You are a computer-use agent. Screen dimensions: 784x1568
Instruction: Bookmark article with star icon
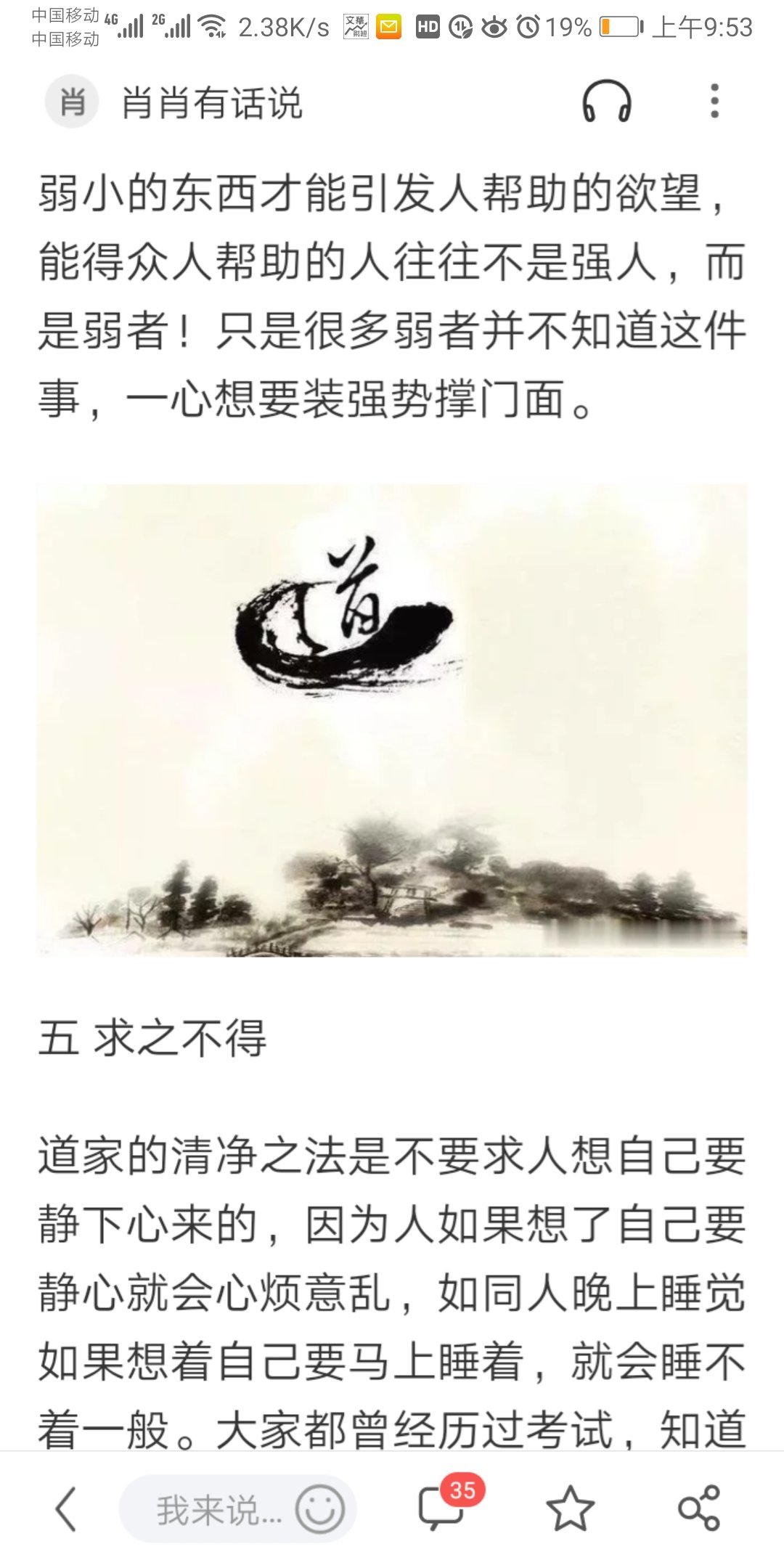point(570,1509)
